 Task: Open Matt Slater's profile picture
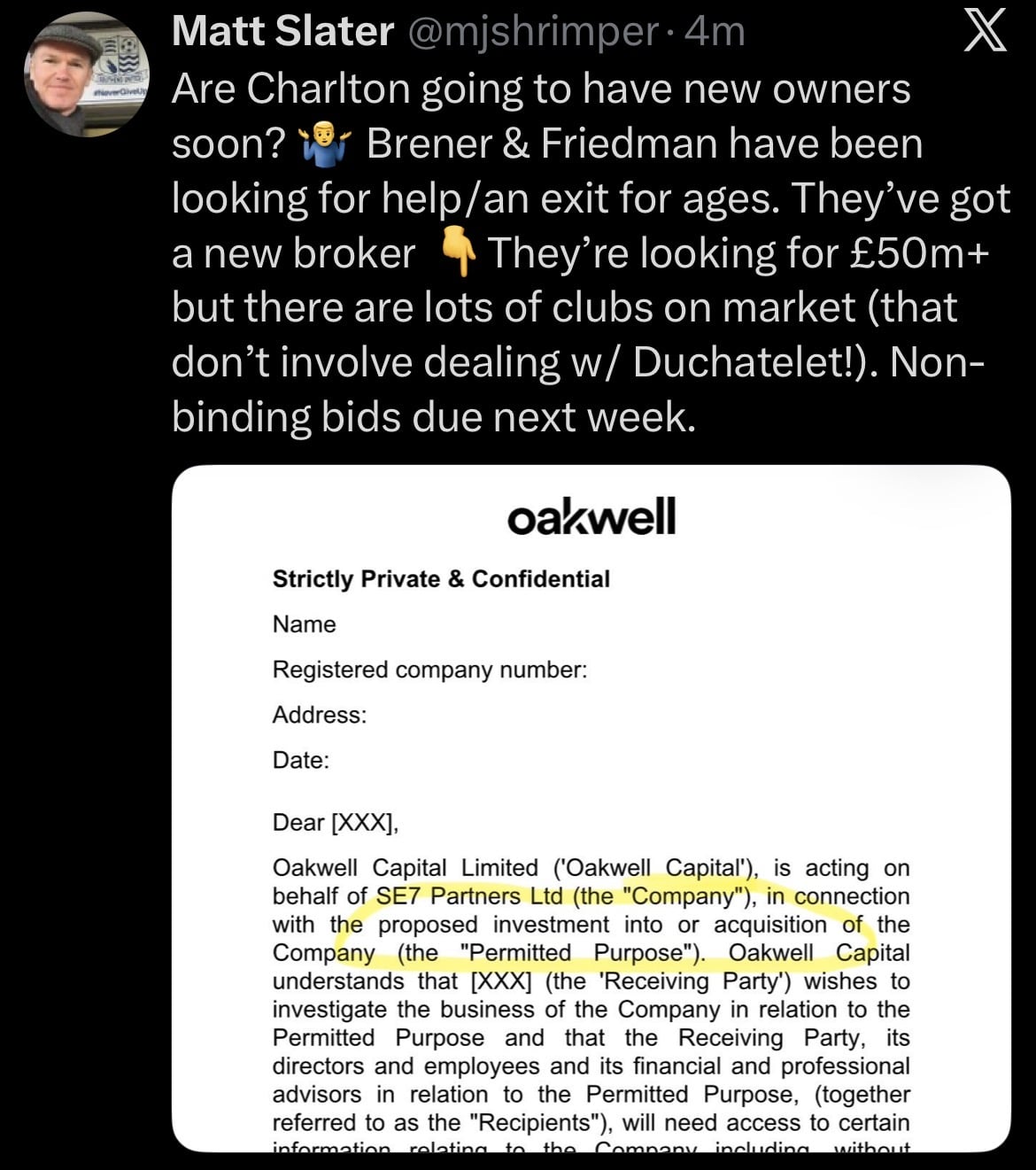[x=87, y=74]
